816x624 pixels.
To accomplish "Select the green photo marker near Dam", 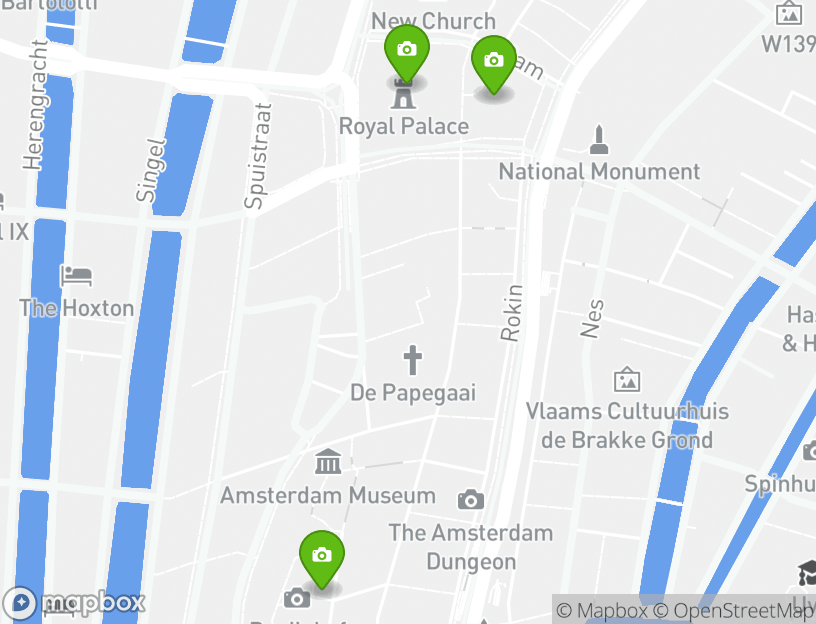I will point(493,62).
